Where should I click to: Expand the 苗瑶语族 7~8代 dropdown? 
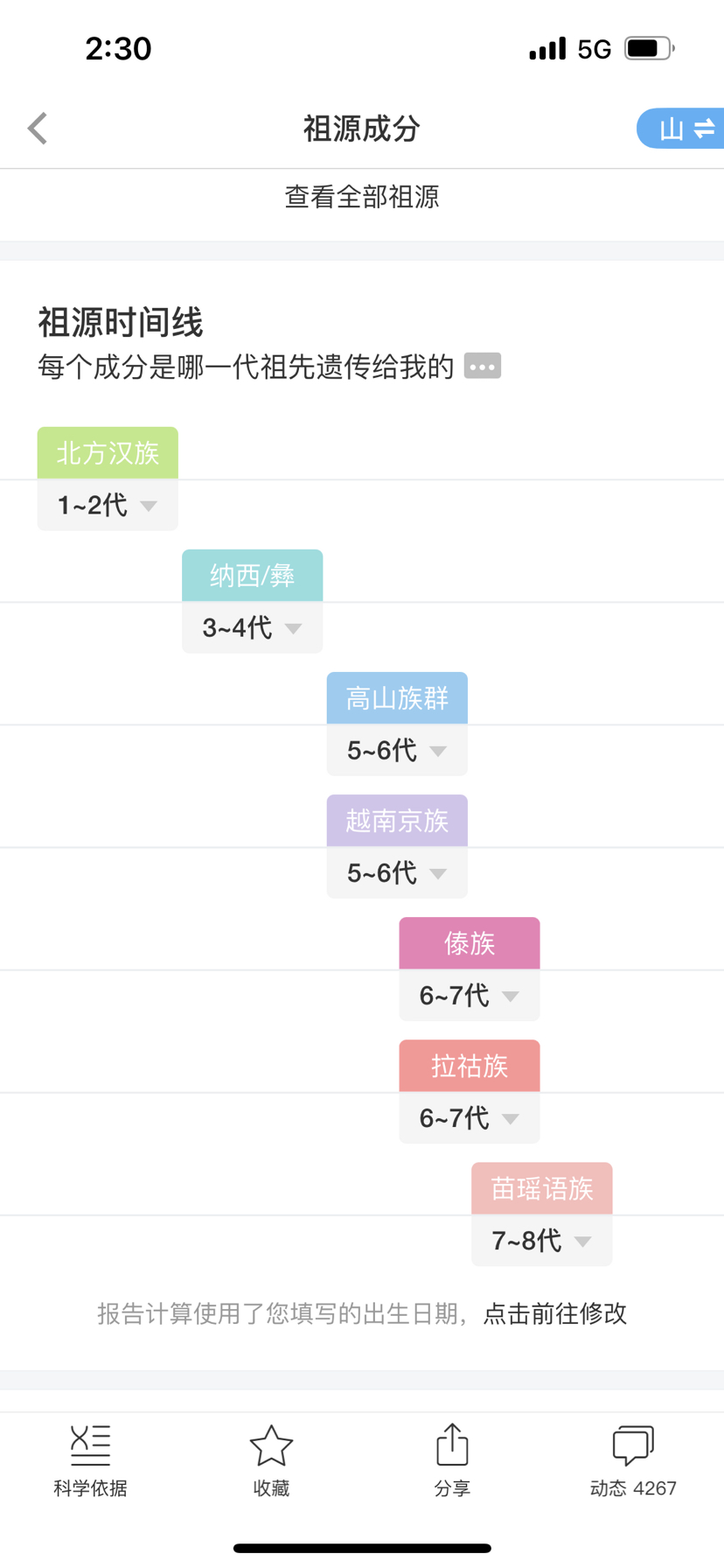pyautogui.click(x=542, y=1240)
